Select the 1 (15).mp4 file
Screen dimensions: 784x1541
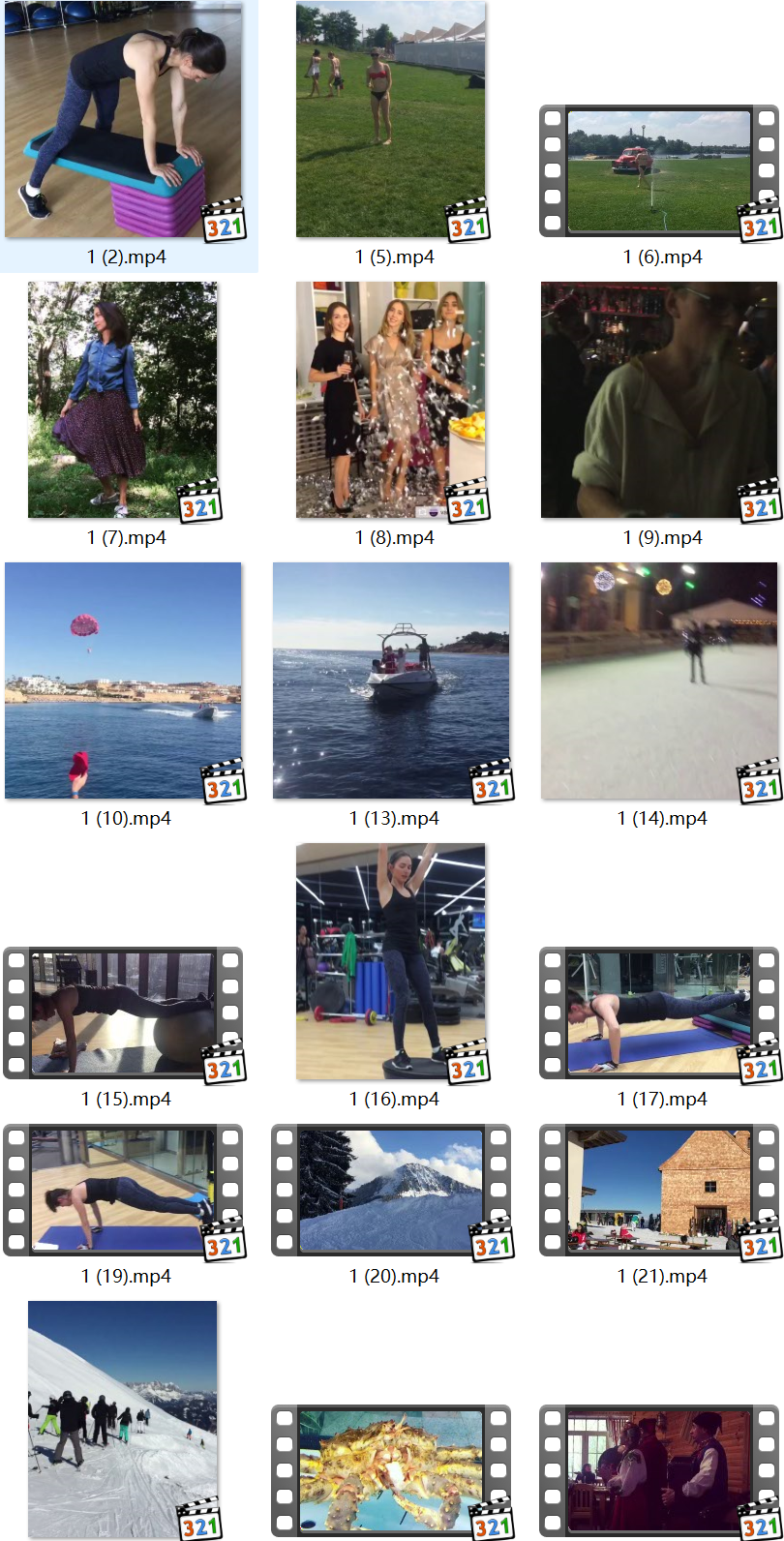pos(123,1012)
